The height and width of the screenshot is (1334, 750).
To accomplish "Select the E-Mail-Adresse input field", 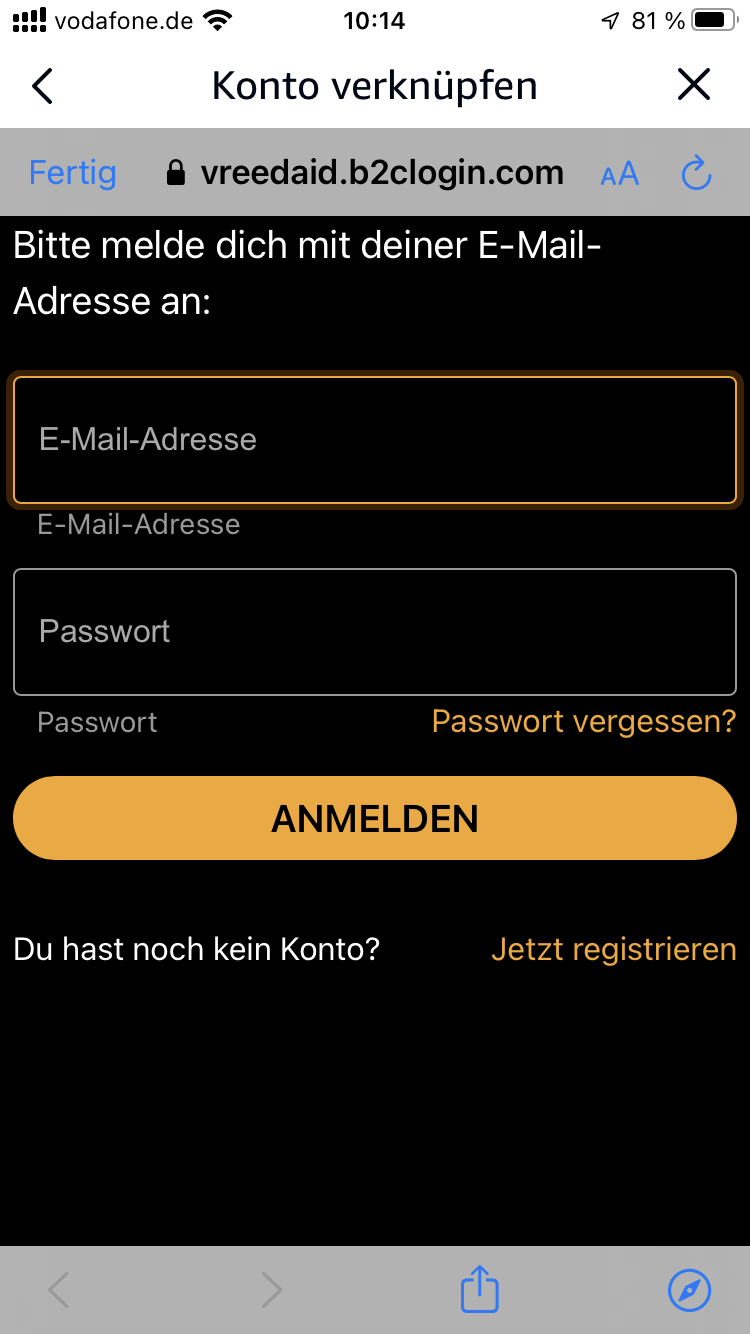I will [375, 438].
